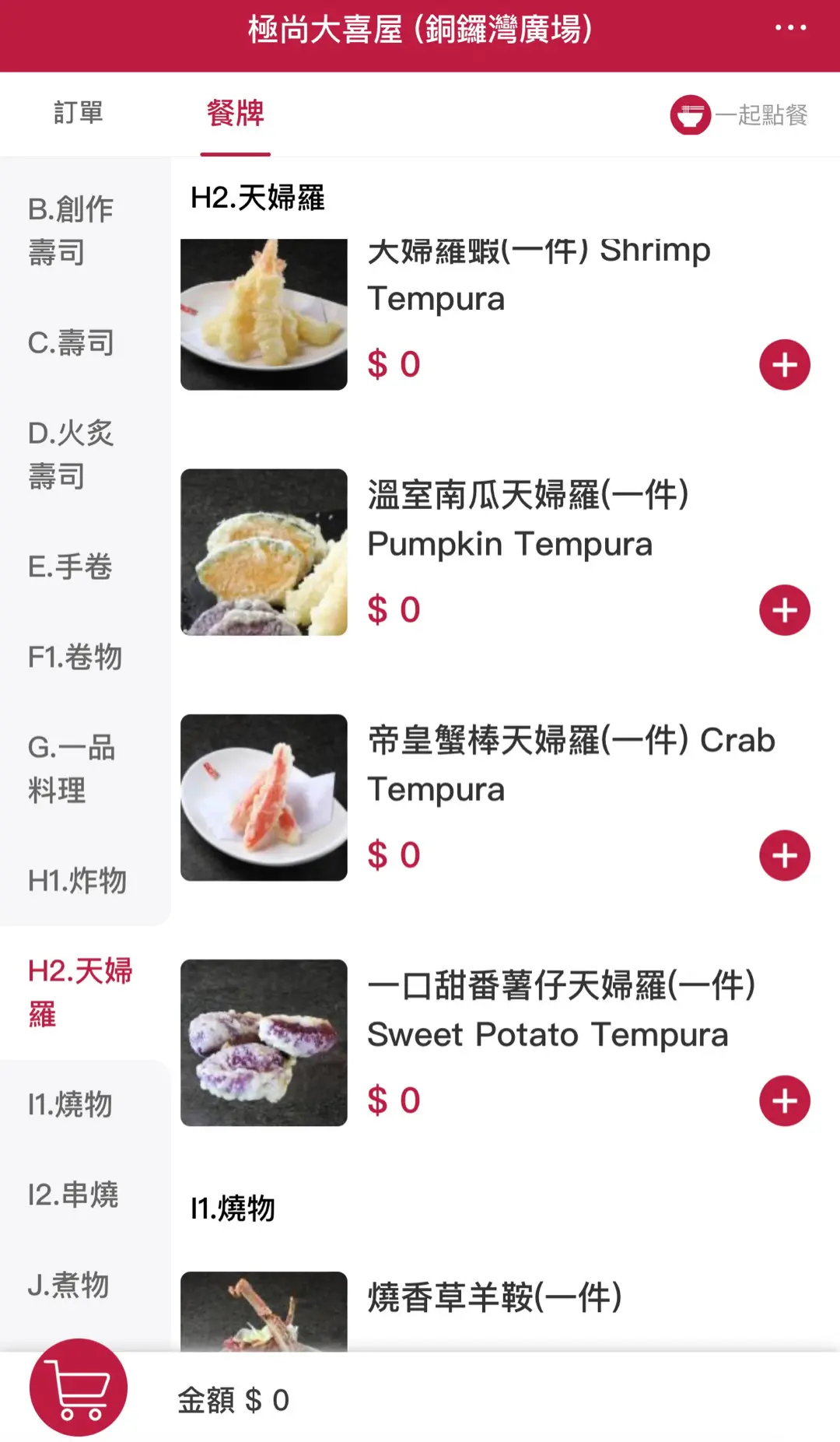Open the J.煮物 category

(68, 1285)
